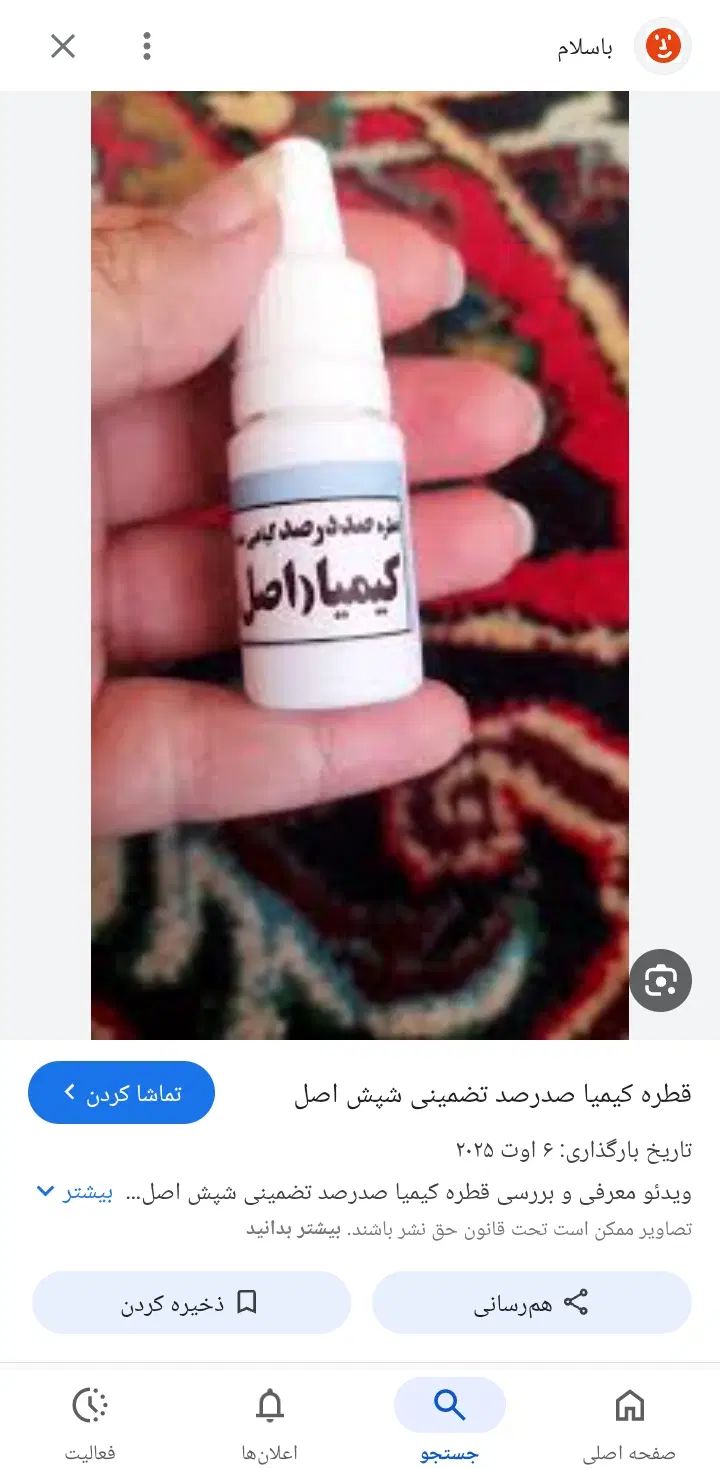Open the three-dot overflow menu
The image size is (720, 1468).
(x=147, y=45)
